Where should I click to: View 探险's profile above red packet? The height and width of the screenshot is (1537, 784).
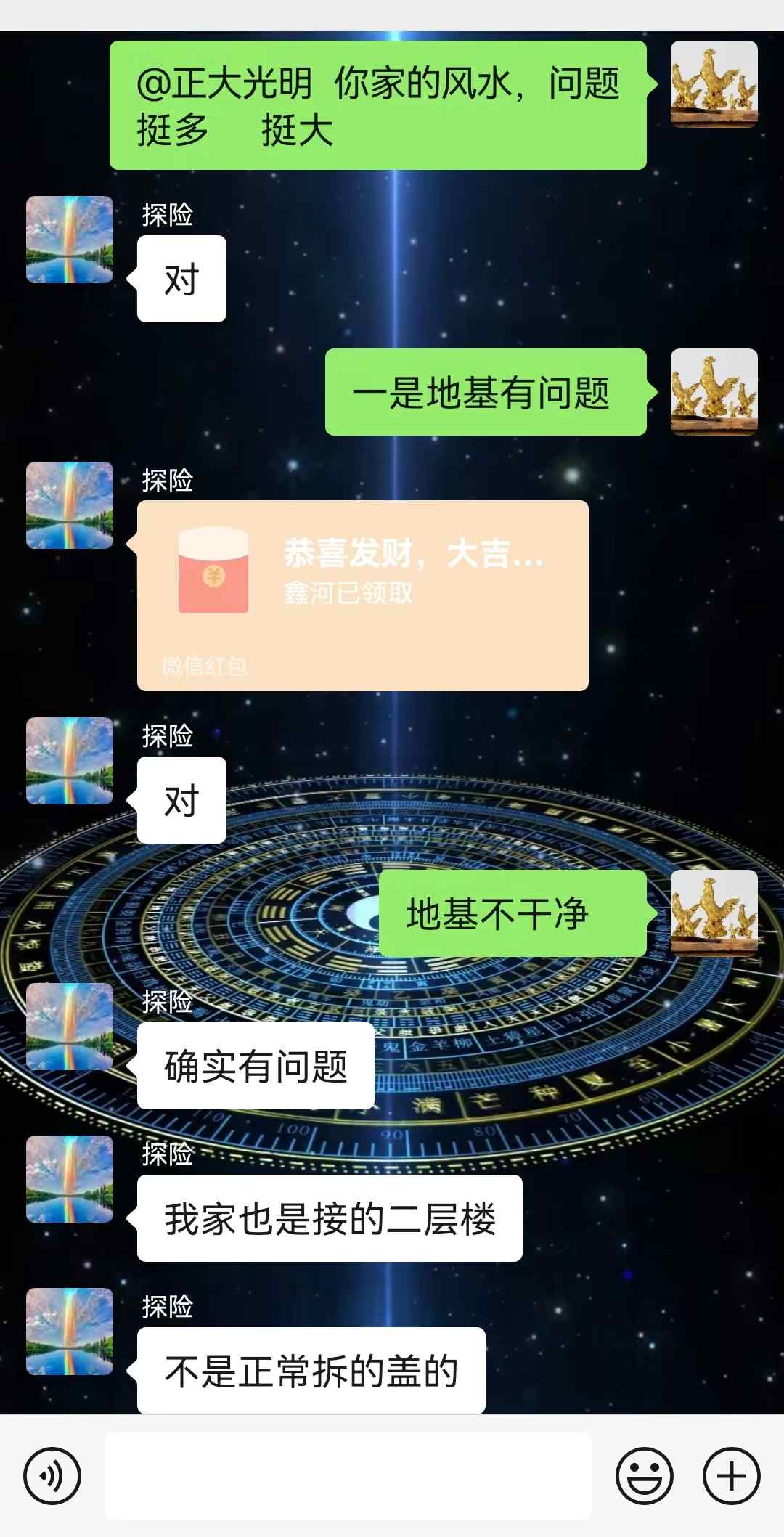tap(70, 505)
